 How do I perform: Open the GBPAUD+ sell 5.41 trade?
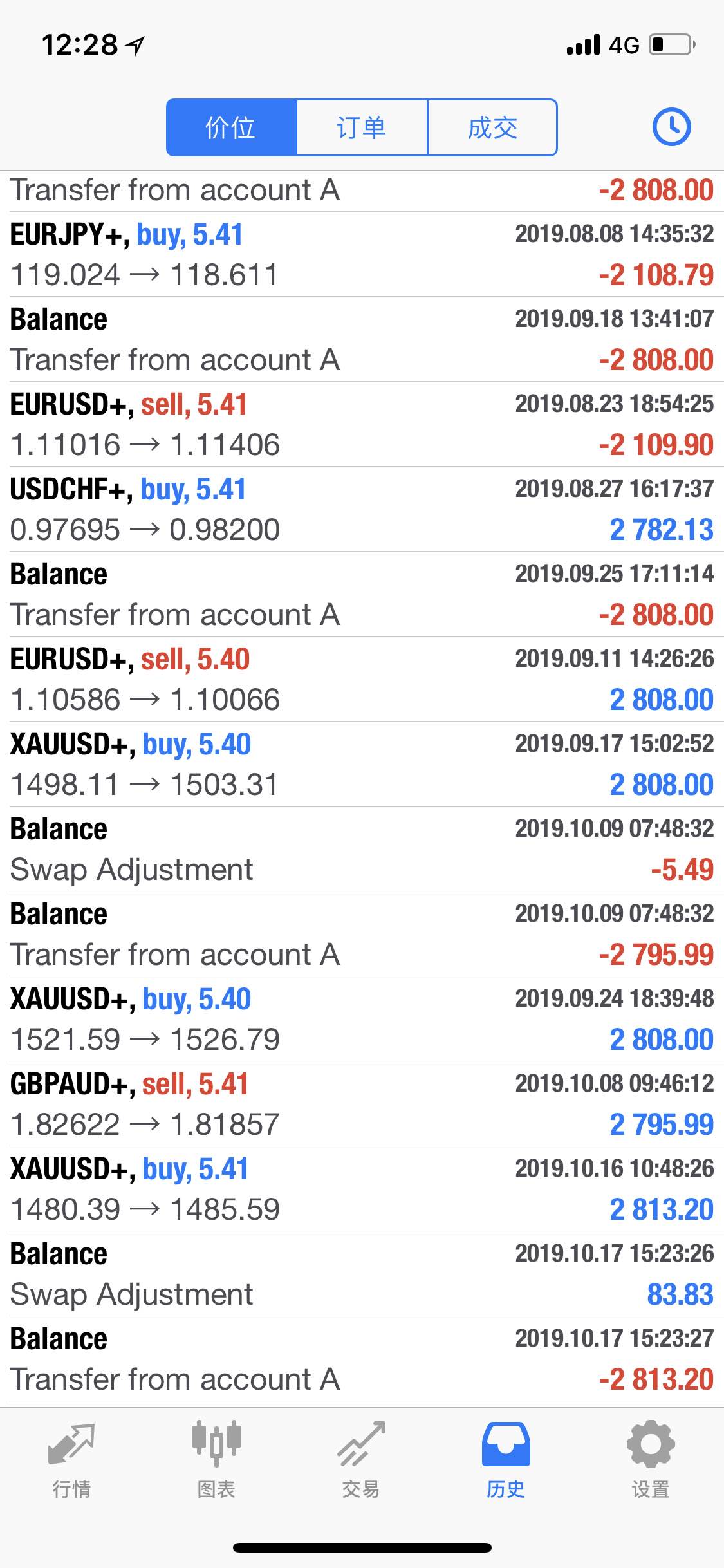click(362, 1104)
